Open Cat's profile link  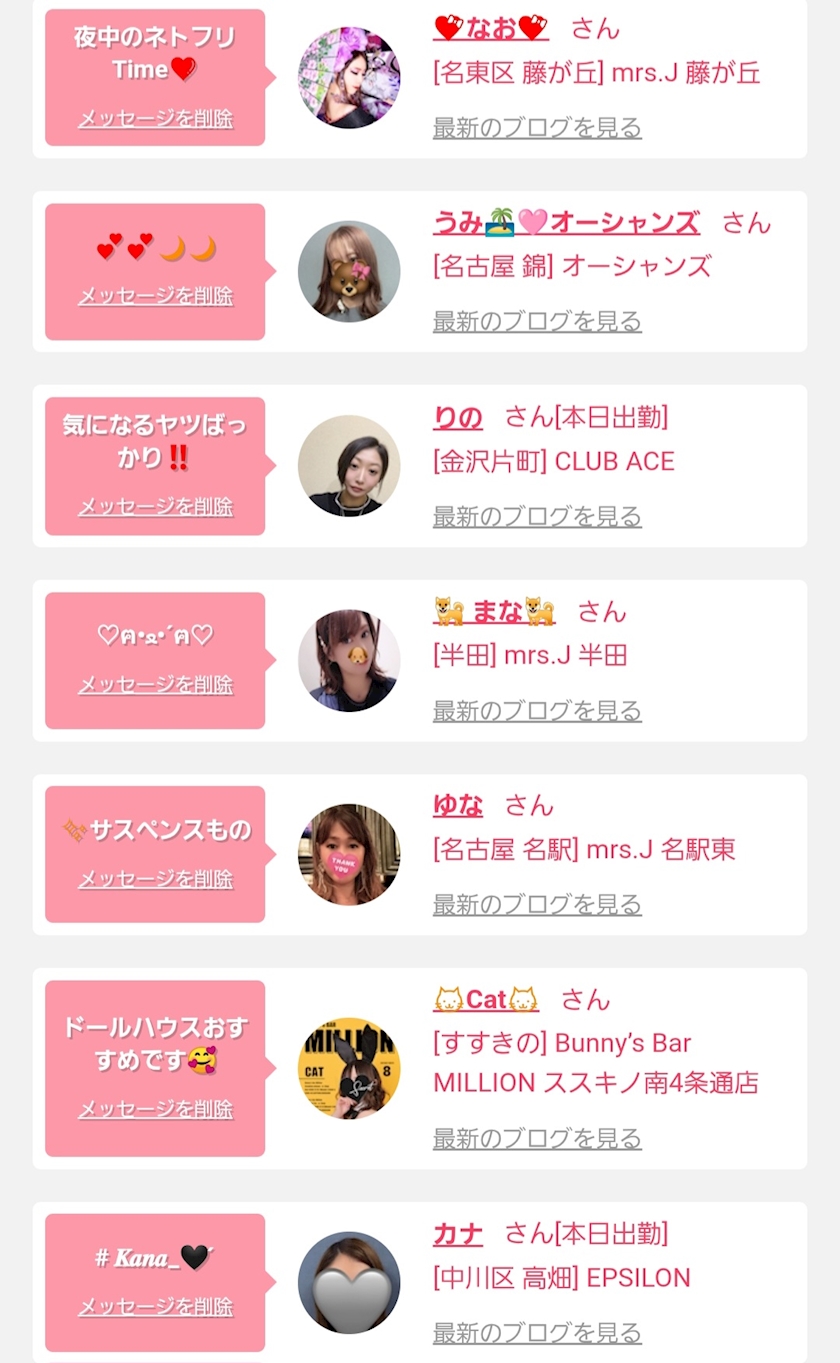(x=486, y=999)
